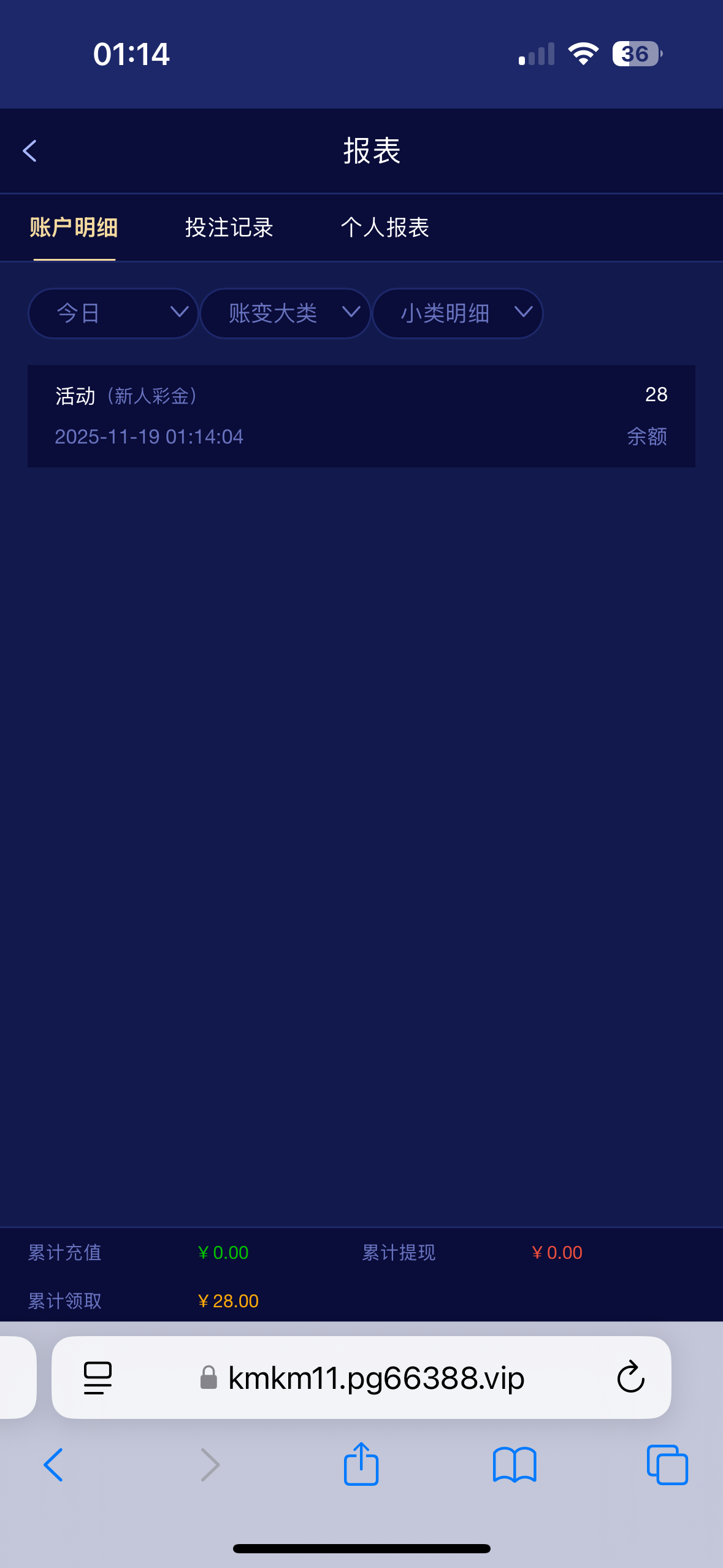Open the 活动 (新人彩金) transaction record
Viewport: 723px width, 1568px height.
(x=361, y=416)
